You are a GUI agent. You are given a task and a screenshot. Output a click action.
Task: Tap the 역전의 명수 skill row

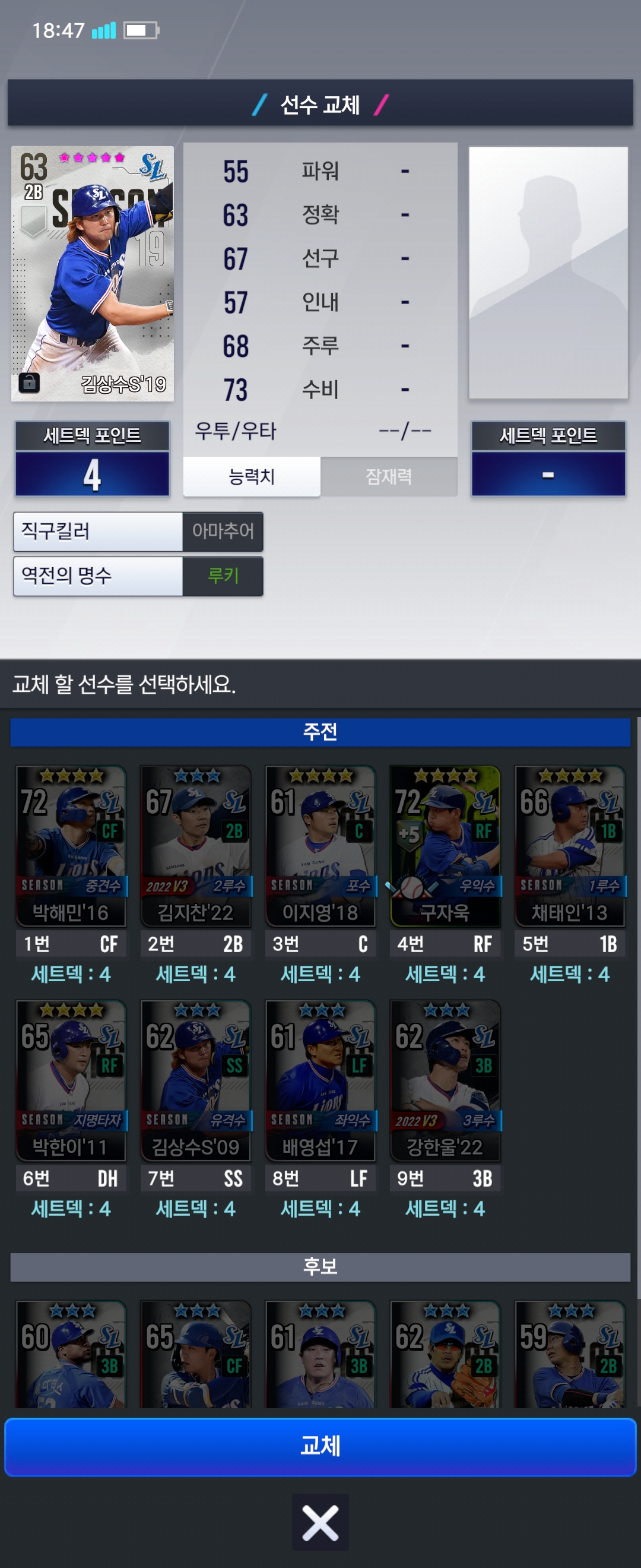(138, 576)
